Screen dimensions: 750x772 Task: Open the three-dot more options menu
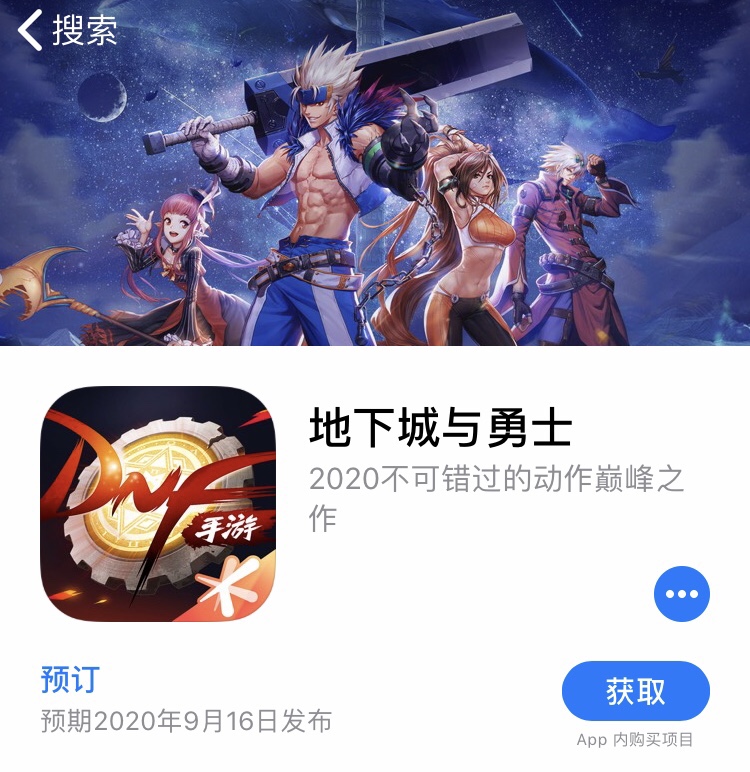click(x=682, y=594)
